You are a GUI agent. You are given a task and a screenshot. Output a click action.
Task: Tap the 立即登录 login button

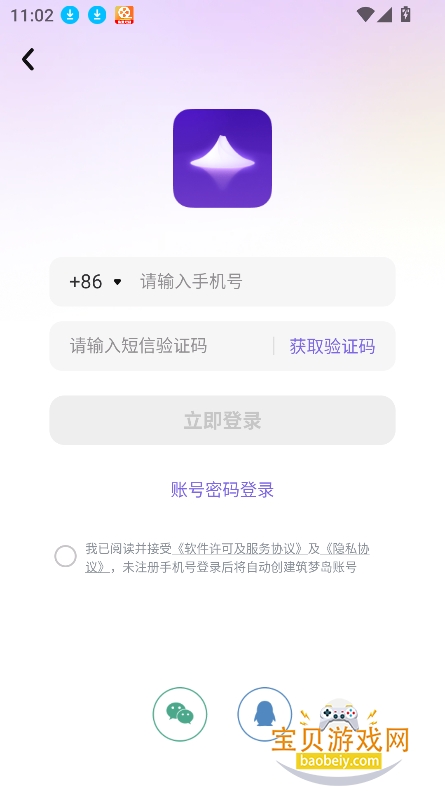tap(222, 420)
